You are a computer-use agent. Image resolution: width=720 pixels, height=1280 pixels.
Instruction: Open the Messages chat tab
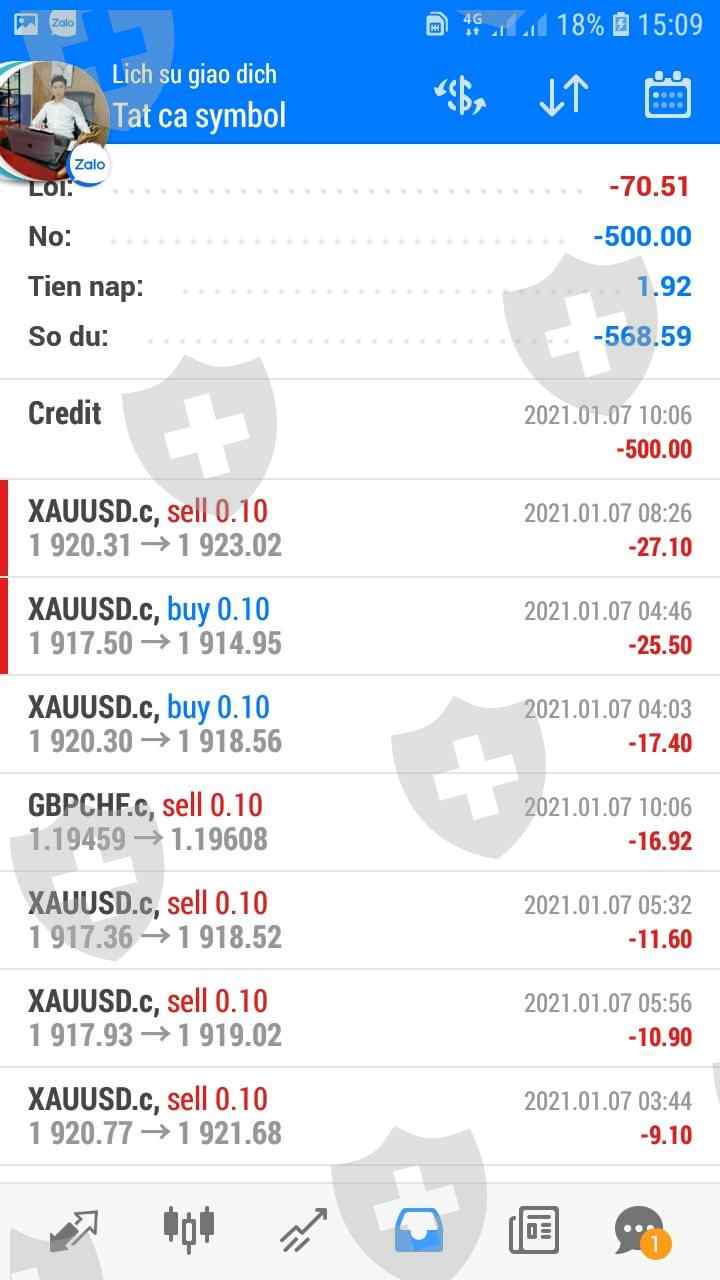pos(640,1230)
